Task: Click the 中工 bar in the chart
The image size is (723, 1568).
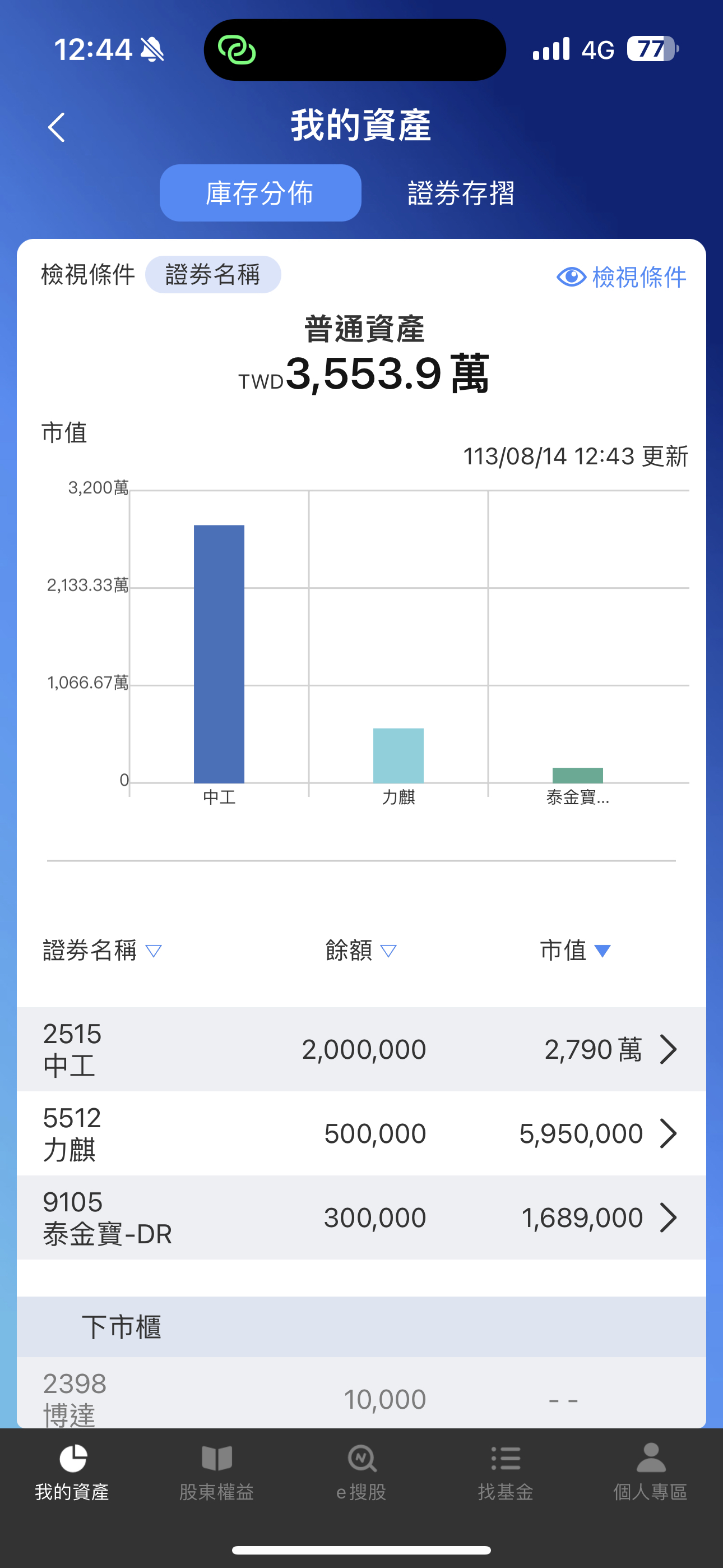Action: click(219, 651)
